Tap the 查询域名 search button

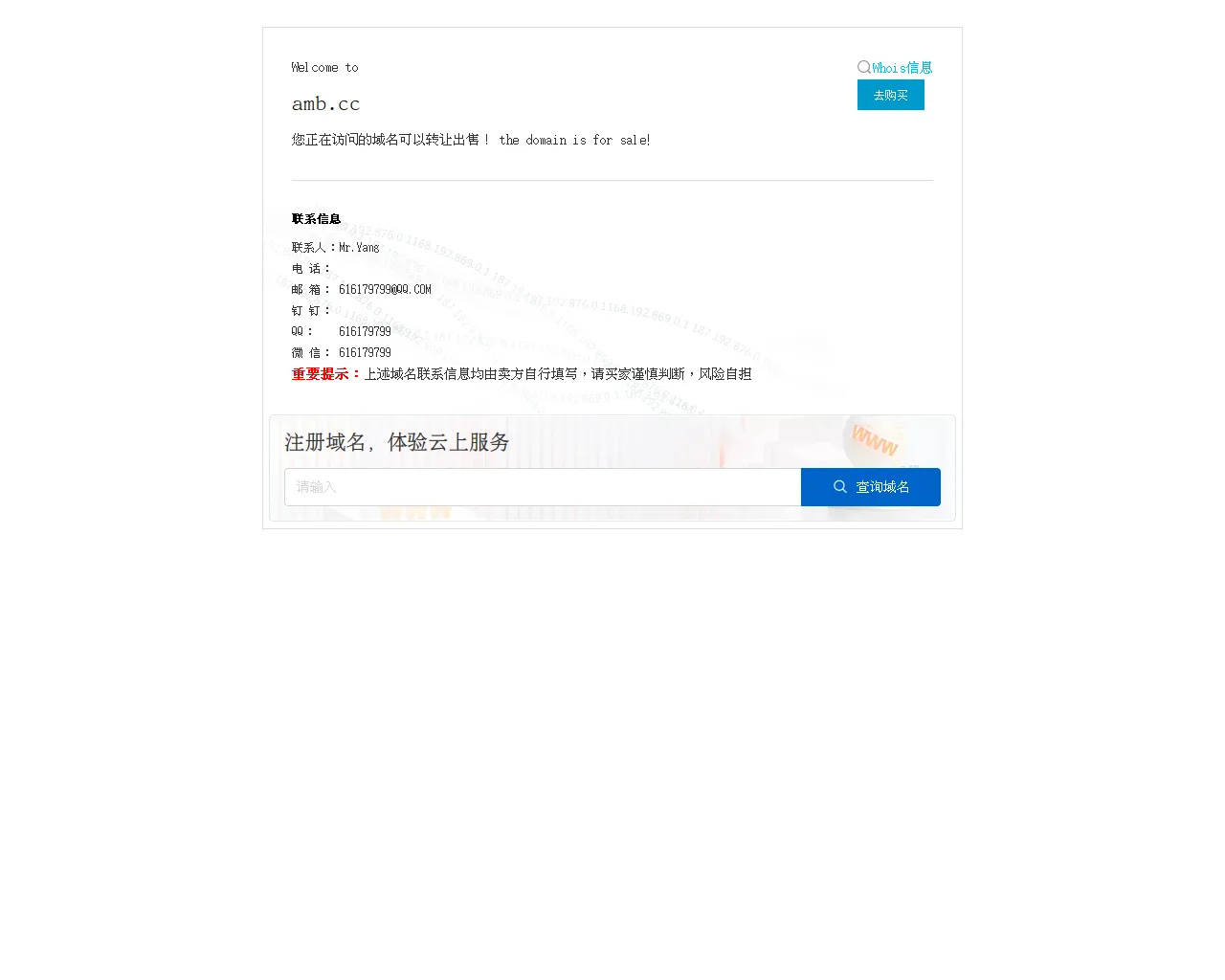[870, 487]
